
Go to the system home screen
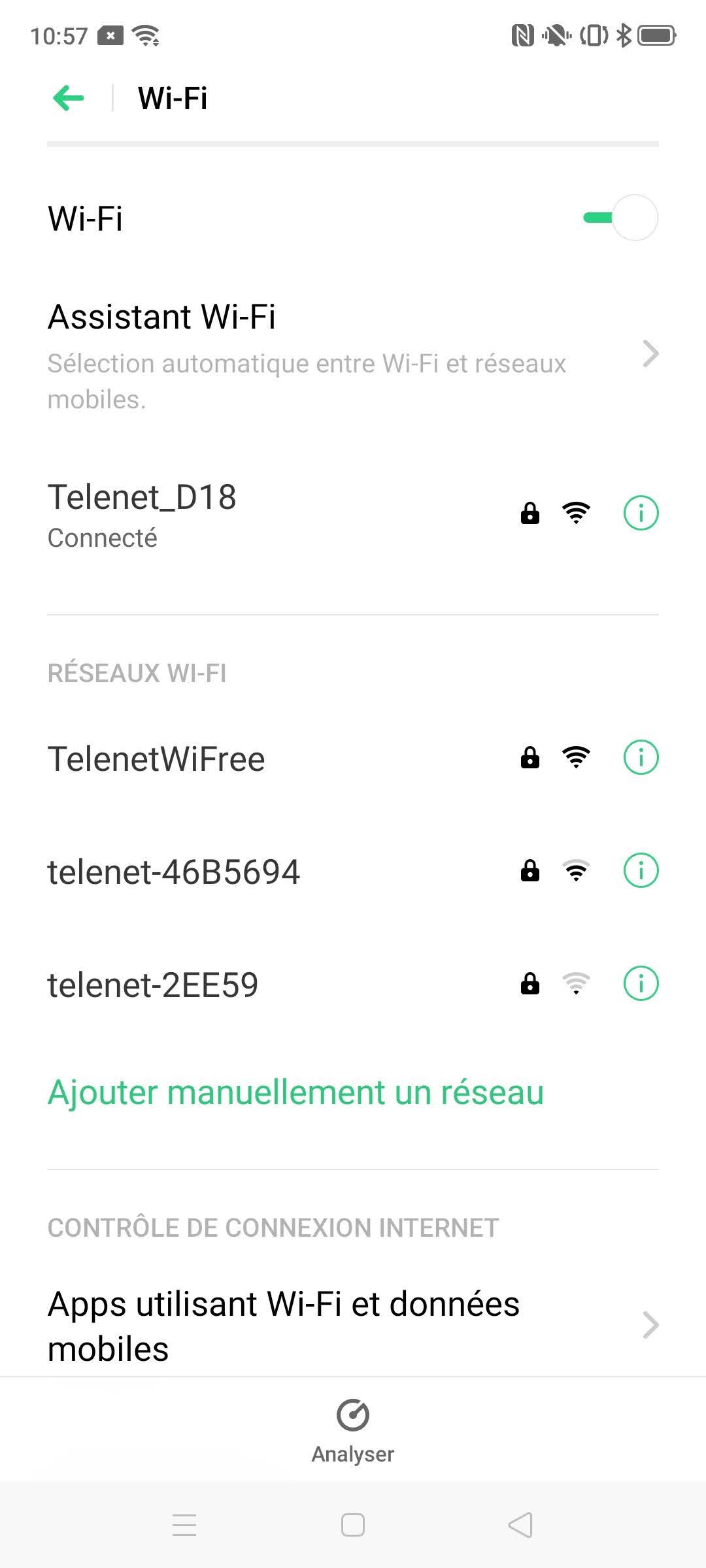353,1526
